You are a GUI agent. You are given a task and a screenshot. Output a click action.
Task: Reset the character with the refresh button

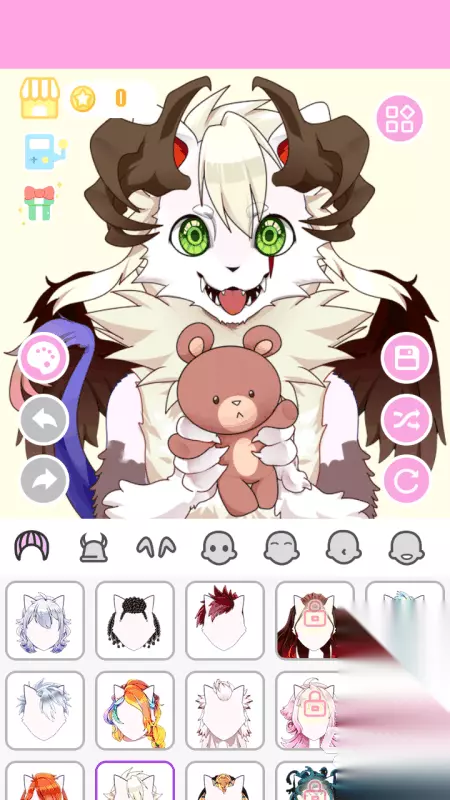pos(407,480)
